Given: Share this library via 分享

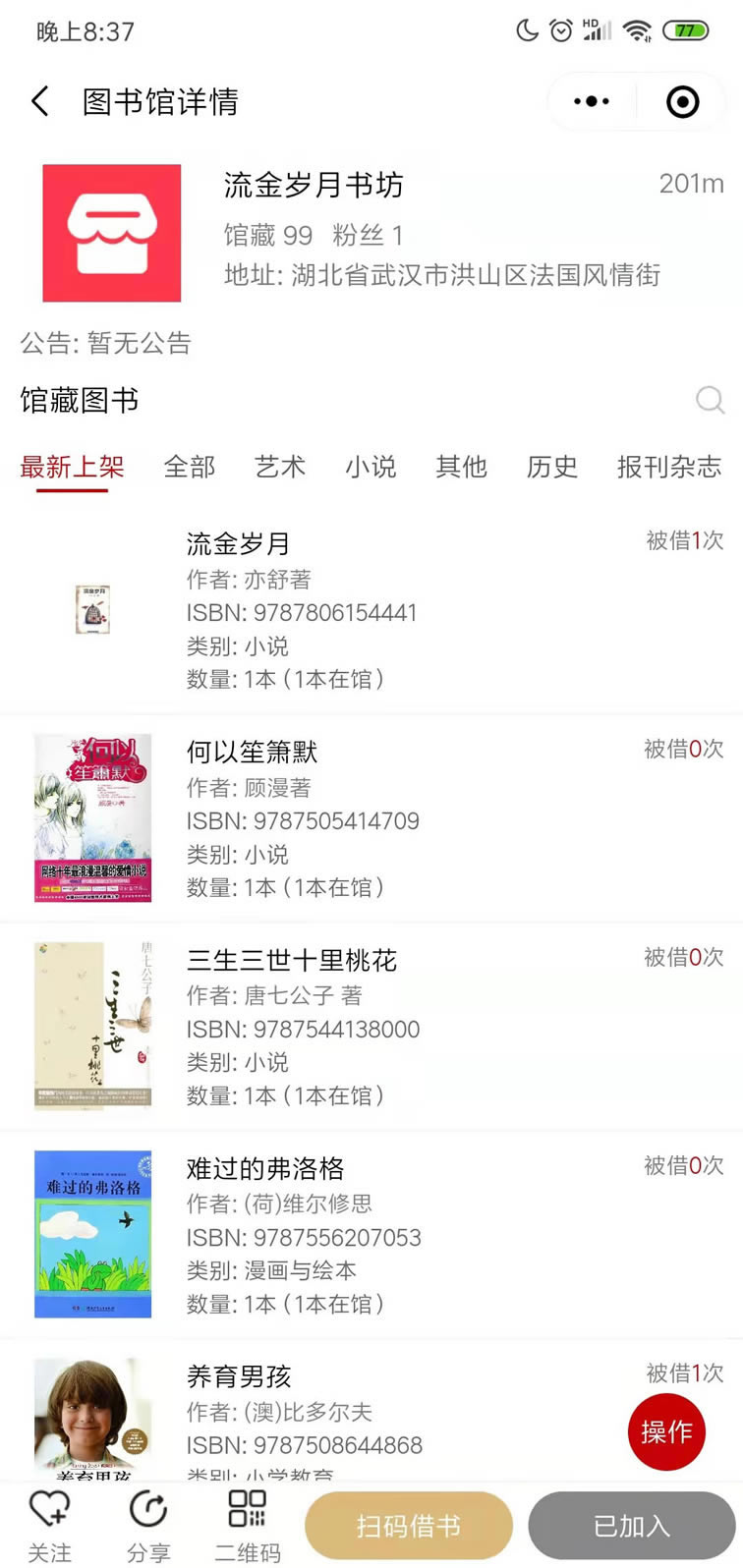Looking at the screenshot, I should click(148, 1524).
